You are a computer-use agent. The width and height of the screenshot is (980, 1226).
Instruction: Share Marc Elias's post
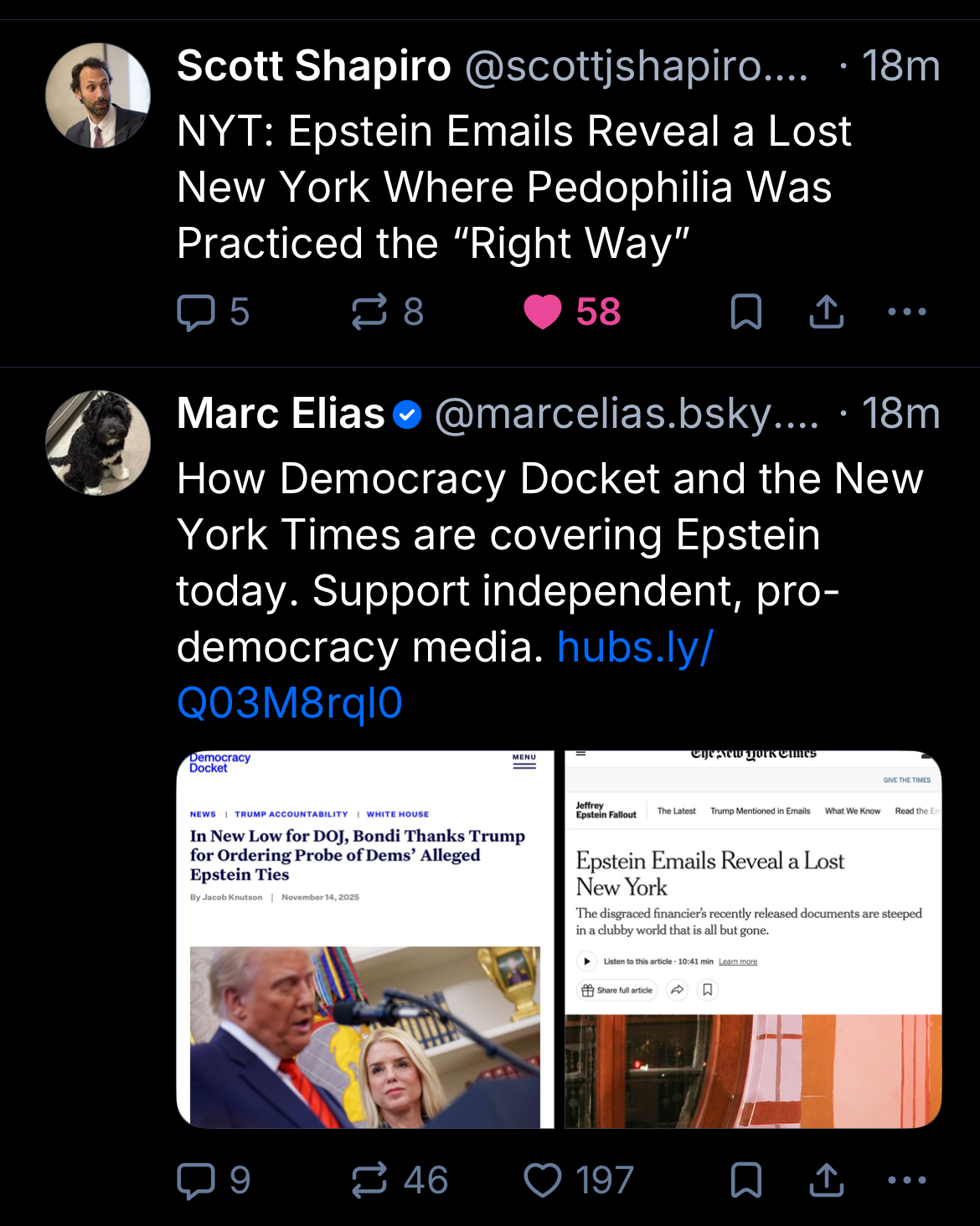(x=827, y=1181)
